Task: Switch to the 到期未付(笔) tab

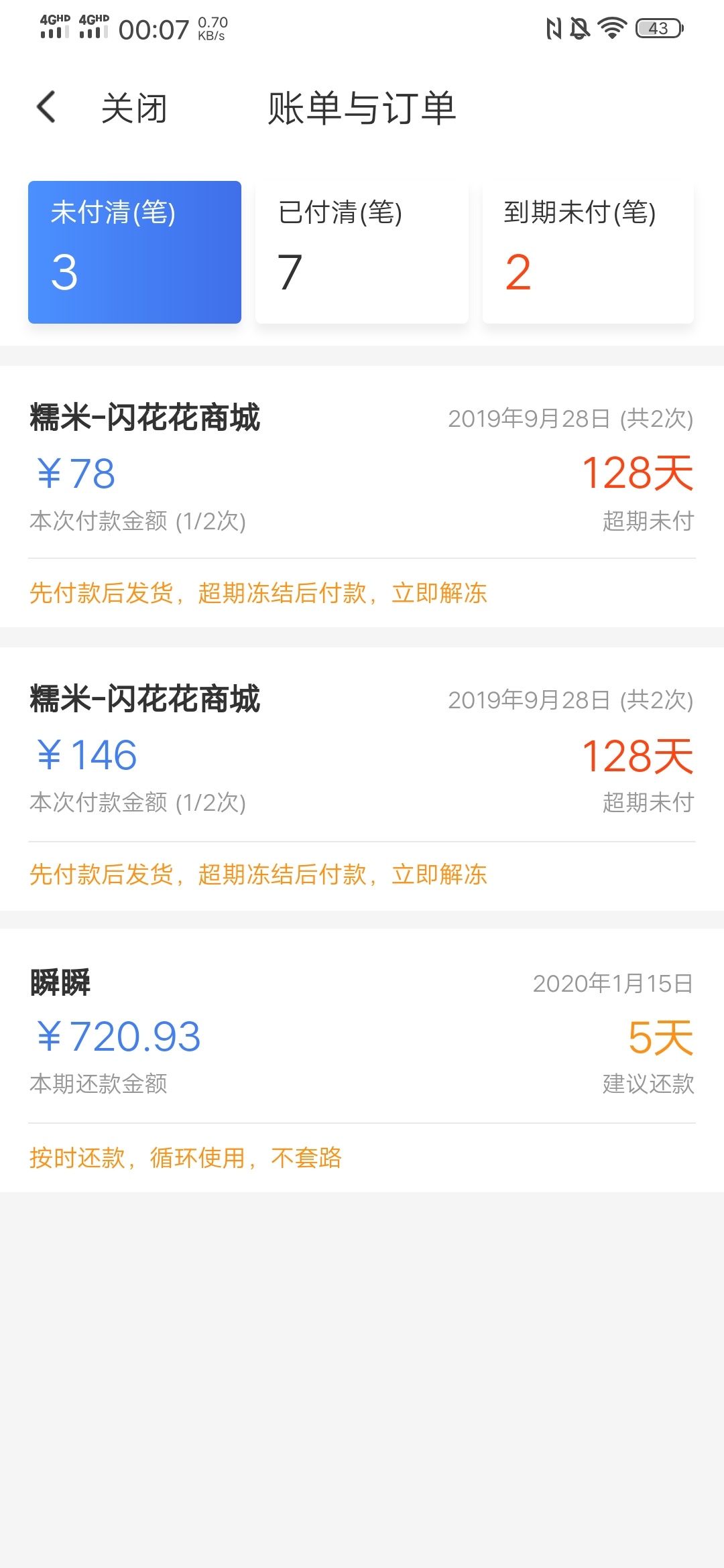Action: [x=588, y=252]
